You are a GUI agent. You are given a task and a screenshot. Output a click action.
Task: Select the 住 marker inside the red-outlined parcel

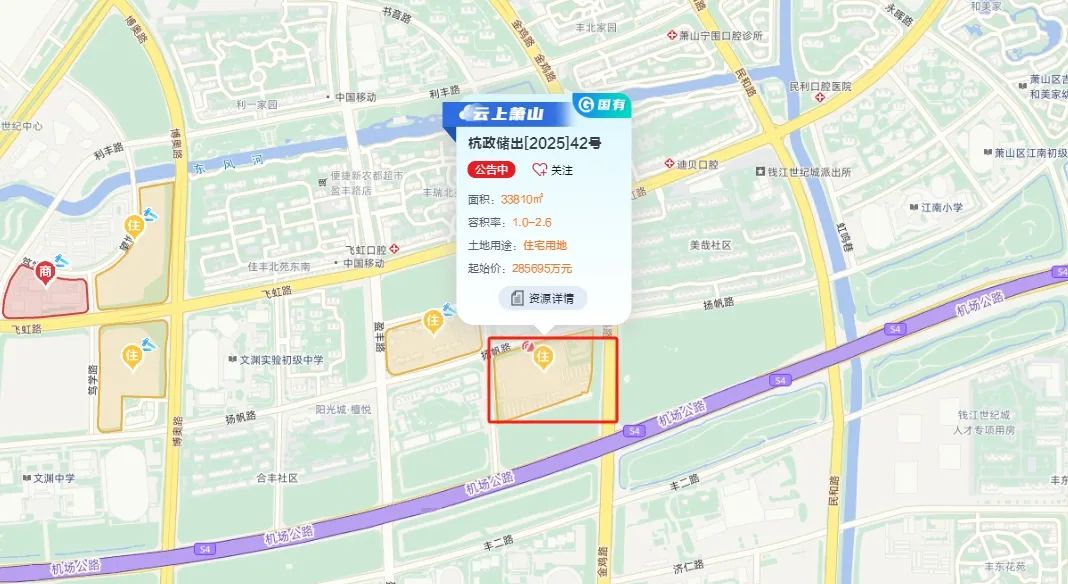tap(545, 355)
